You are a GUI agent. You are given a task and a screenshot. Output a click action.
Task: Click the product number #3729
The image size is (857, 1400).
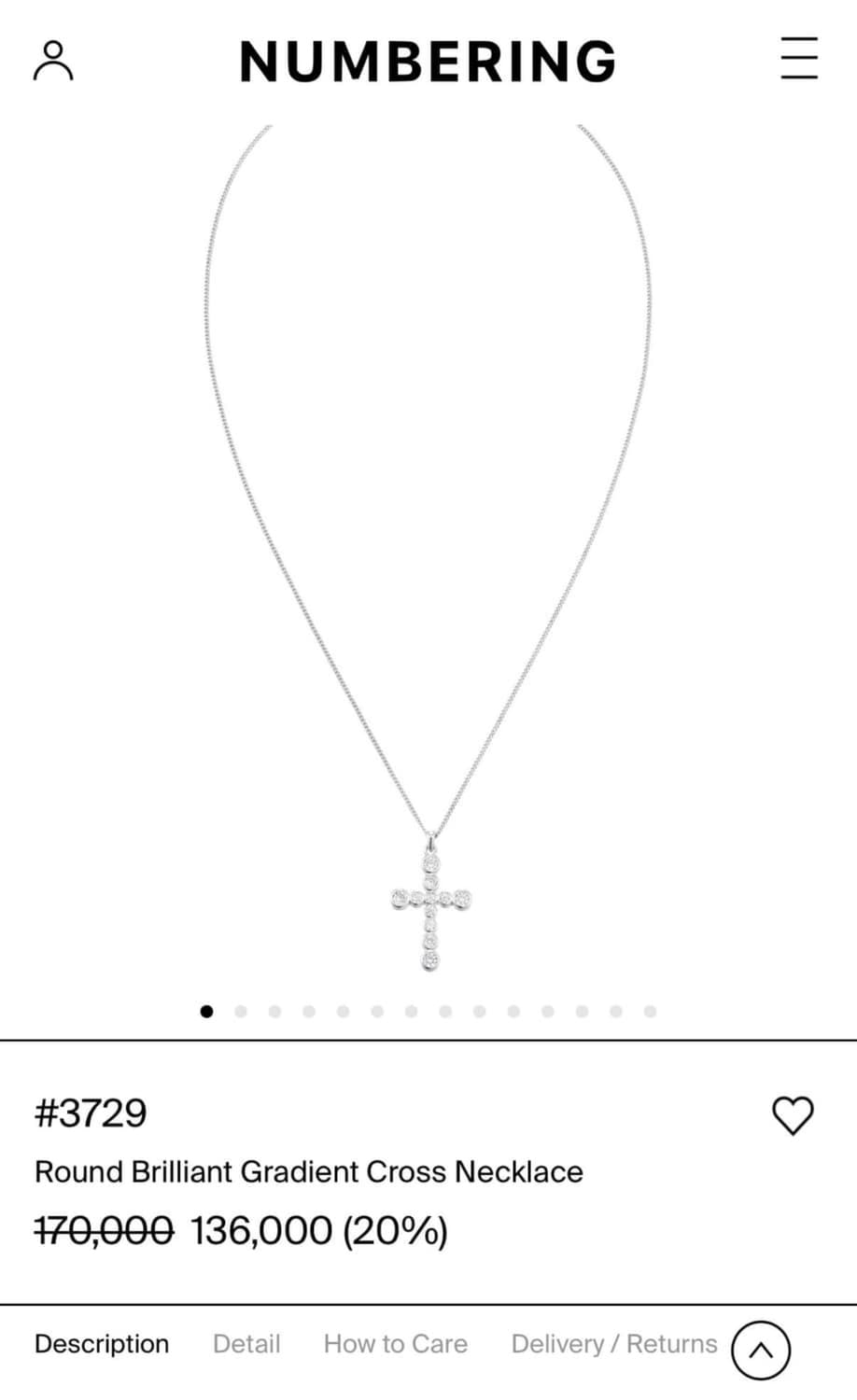click(x=91, y=1113)
